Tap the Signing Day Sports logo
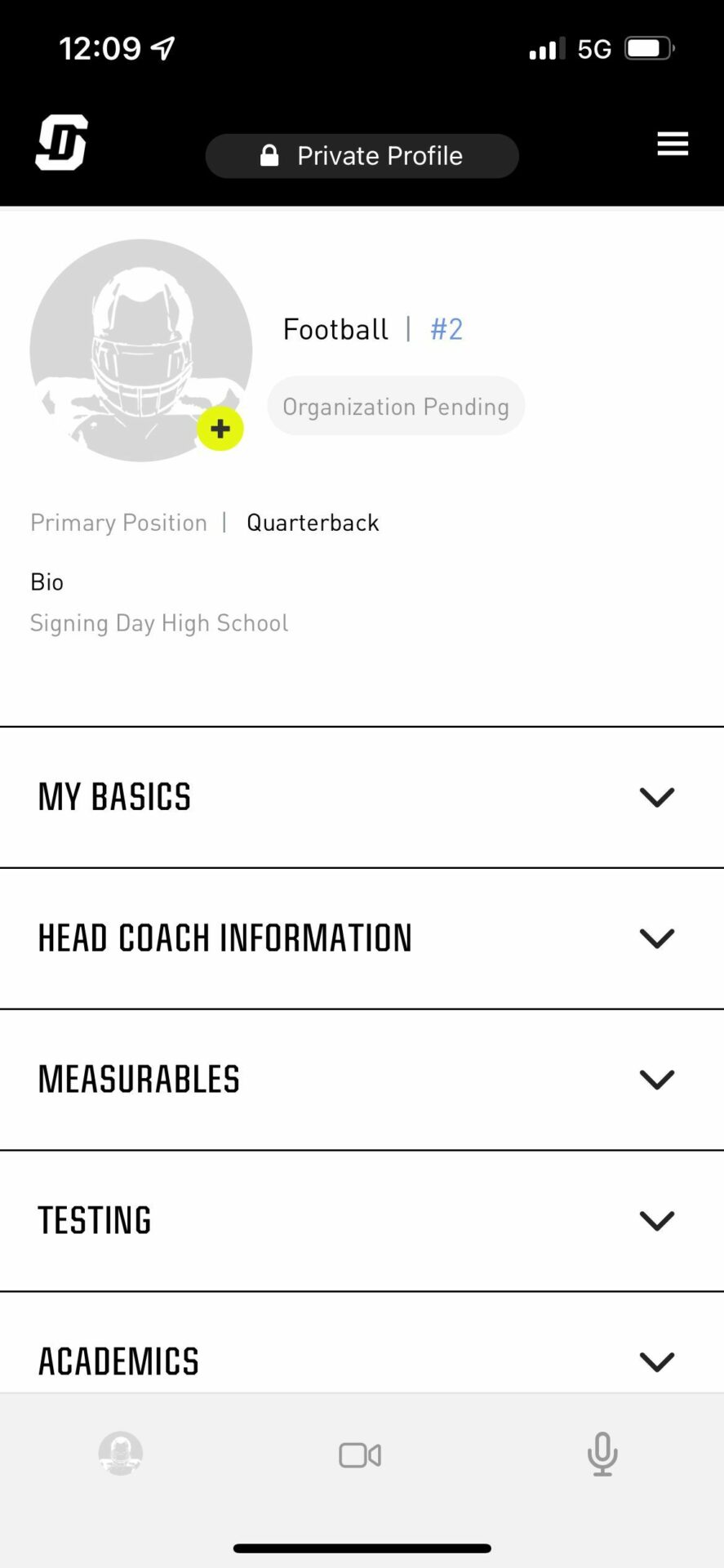The width and height of the screenshot is (724, 1568). pos(61,144)
